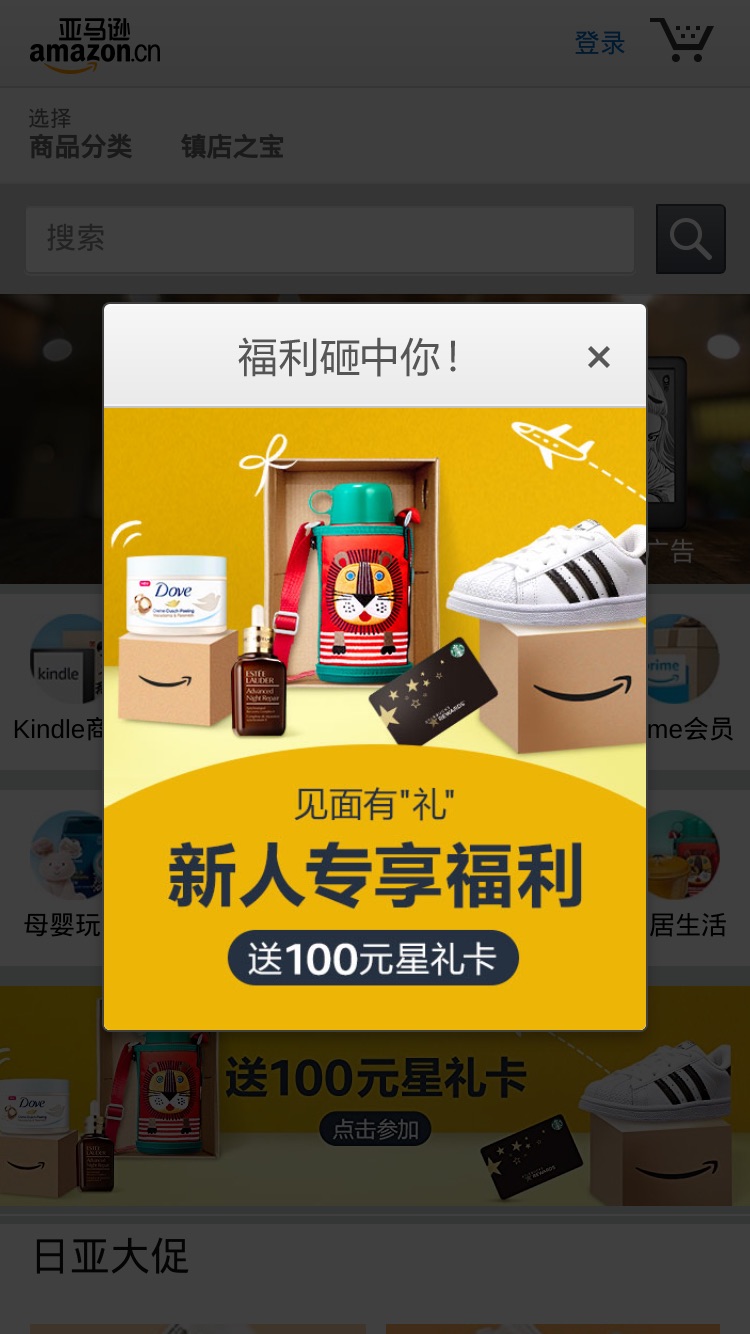
Task: Tap 登录 to sign in
Action: tap(600, 43)
